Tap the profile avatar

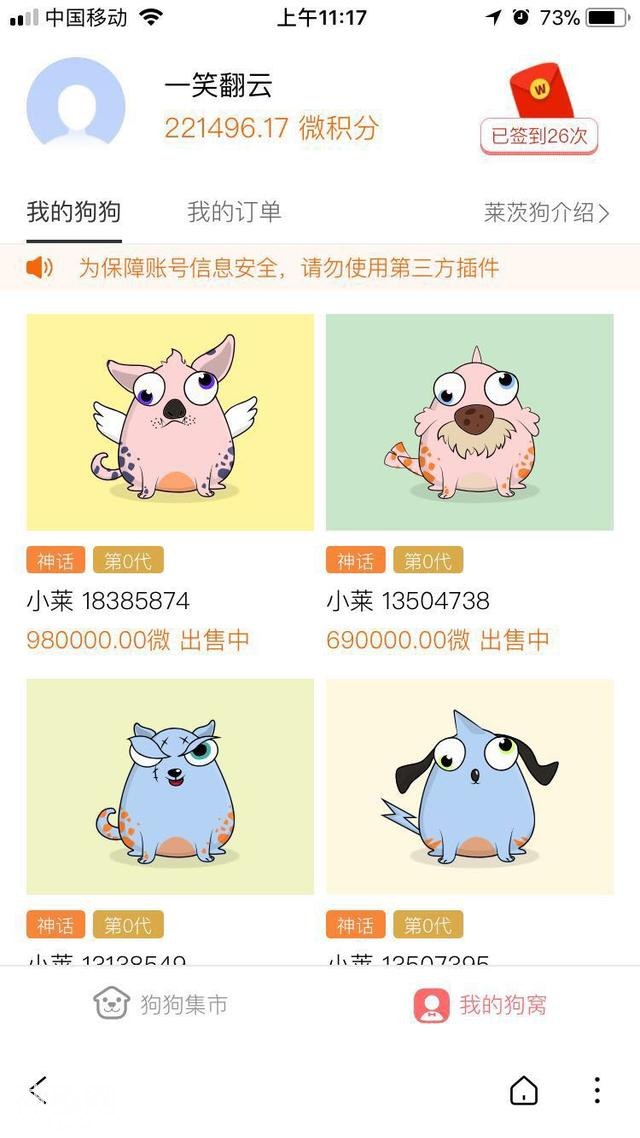(x=76, y=106)
